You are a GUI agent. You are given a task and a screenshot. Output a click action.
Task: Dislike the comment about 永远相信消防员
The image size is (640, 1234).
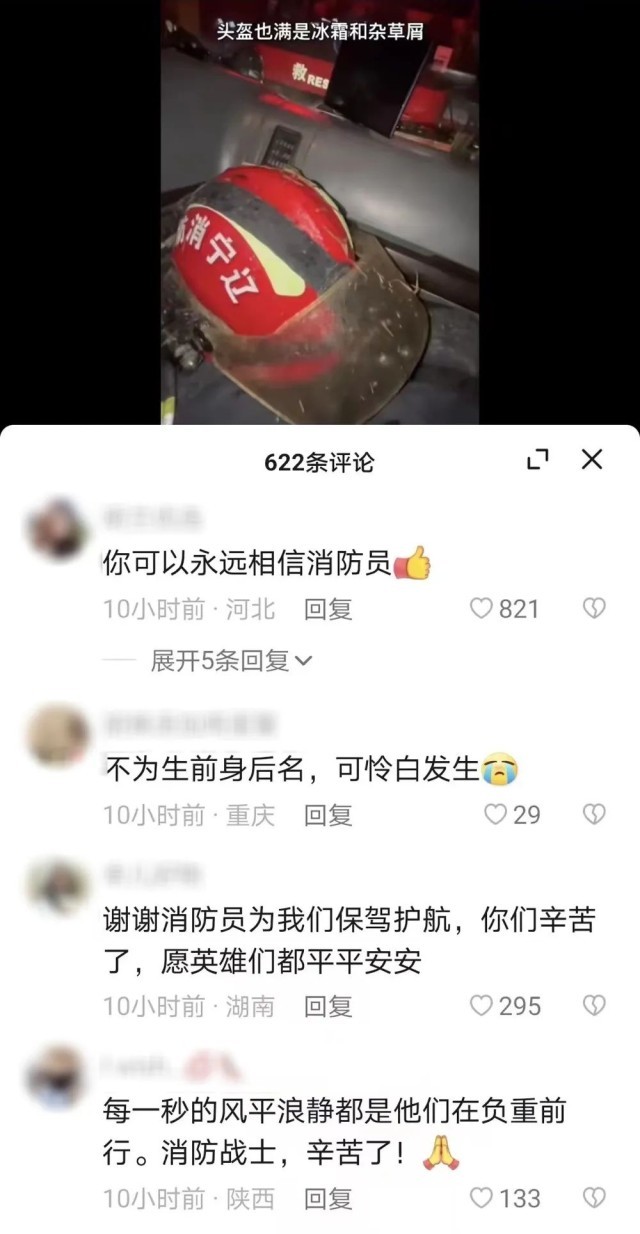pyautogui.click(x=594, y=608)
